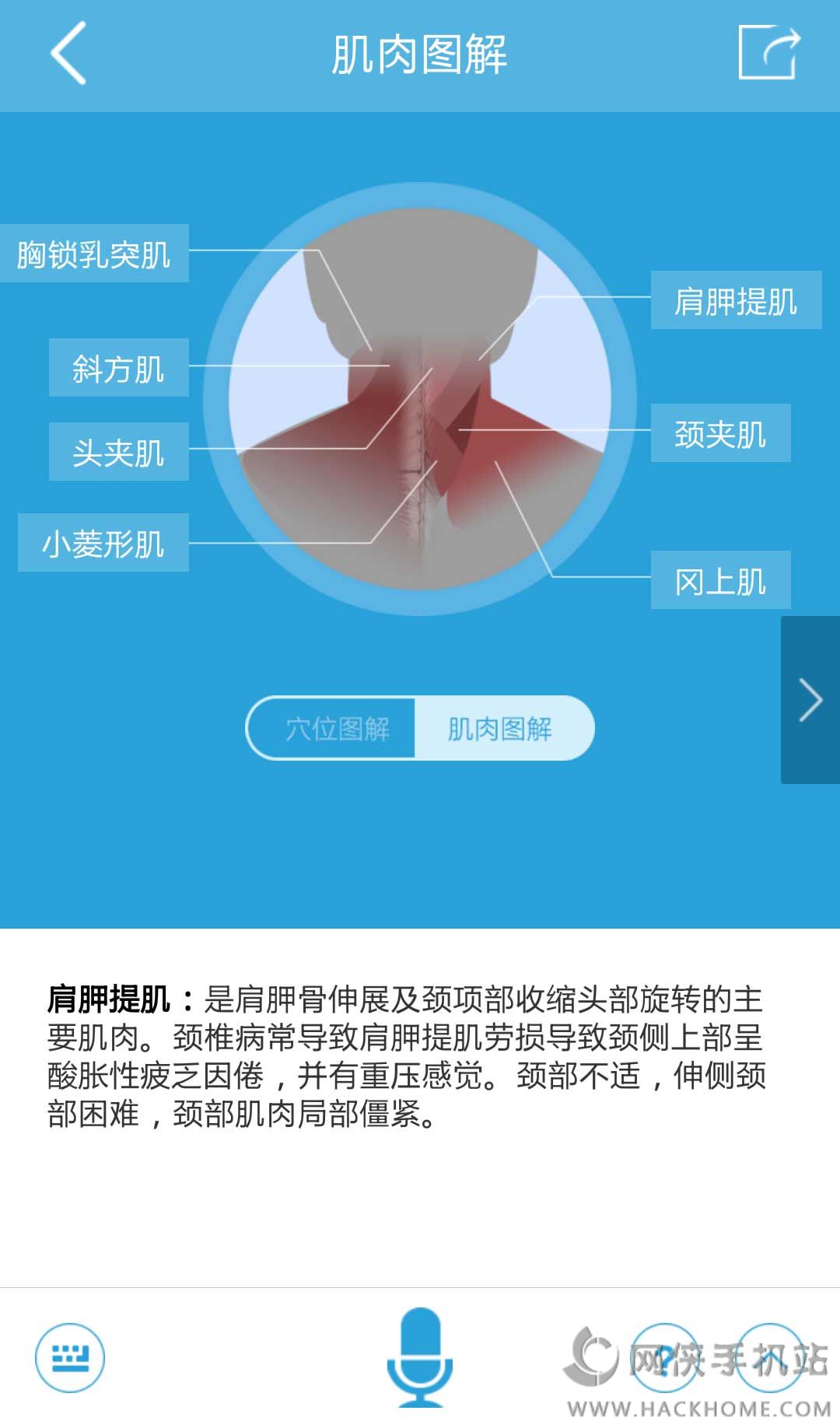Open the help question mark icon
Viewport: 840px width, 1428px height.
(x=665, y=1357)
